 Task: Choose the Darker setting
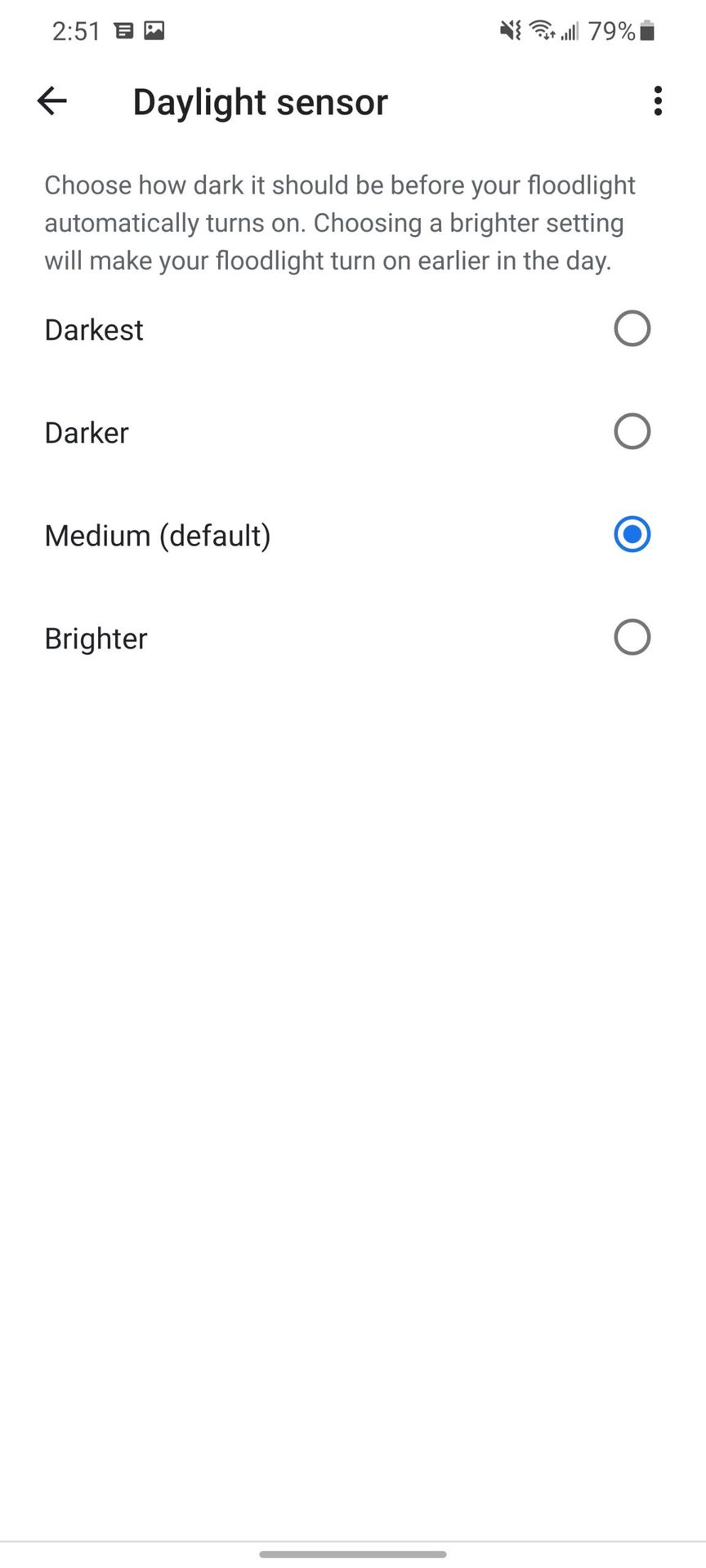632,432
